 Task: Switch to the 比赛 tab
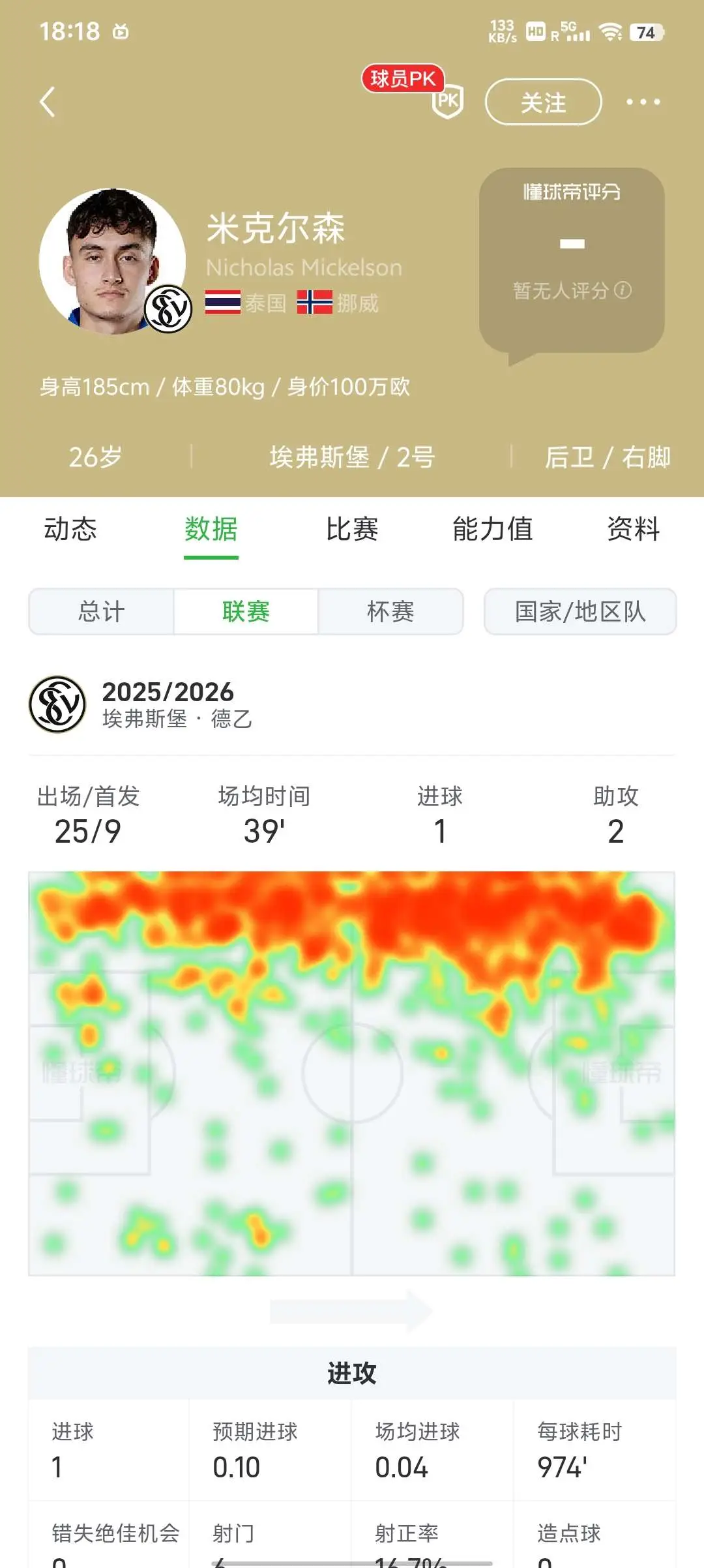(352, 529)
